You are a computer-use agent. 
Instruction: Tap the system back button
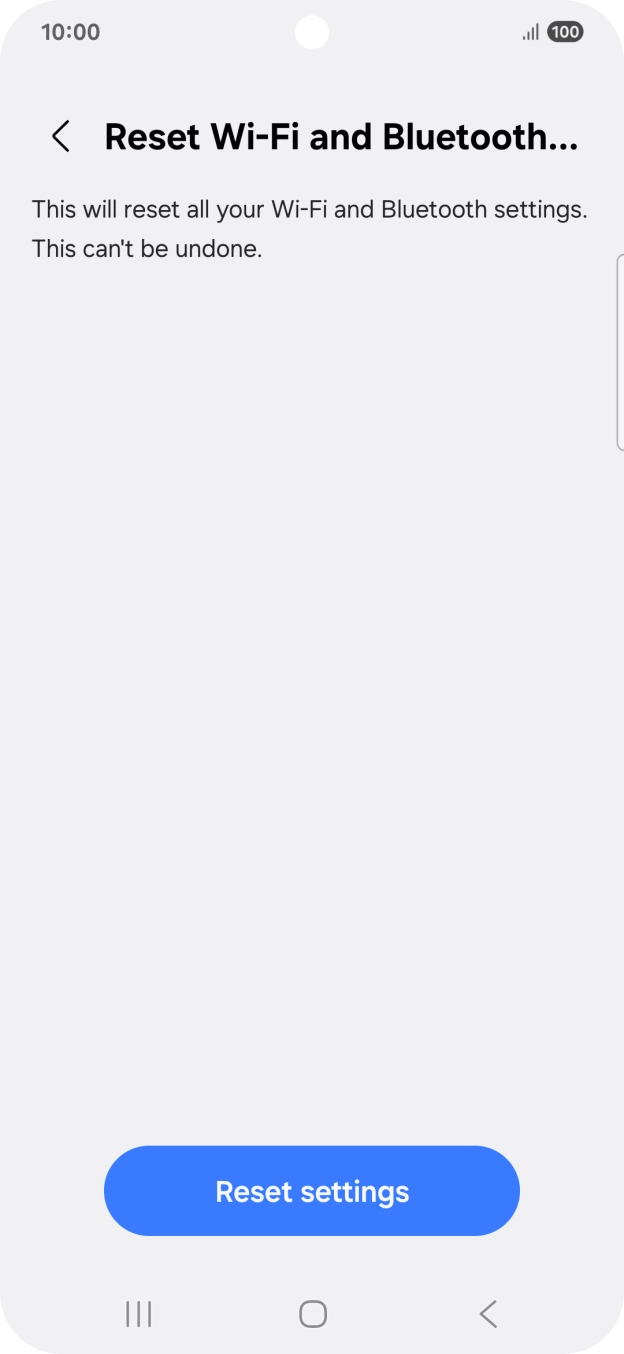click(488, 1314)
